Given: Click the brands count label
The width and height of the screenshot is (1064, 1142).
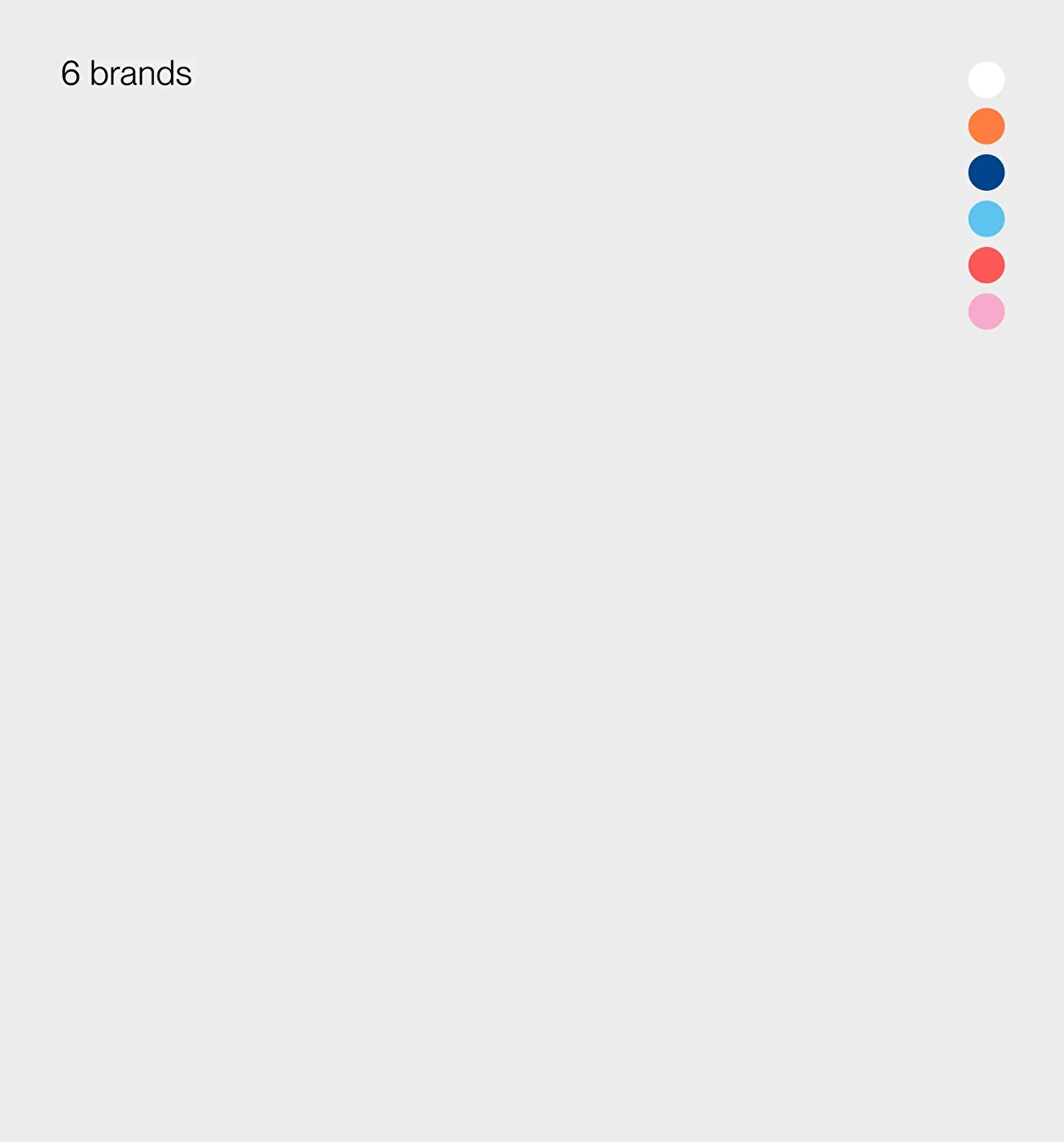Looking at the screenshot, I should [126, 73].
